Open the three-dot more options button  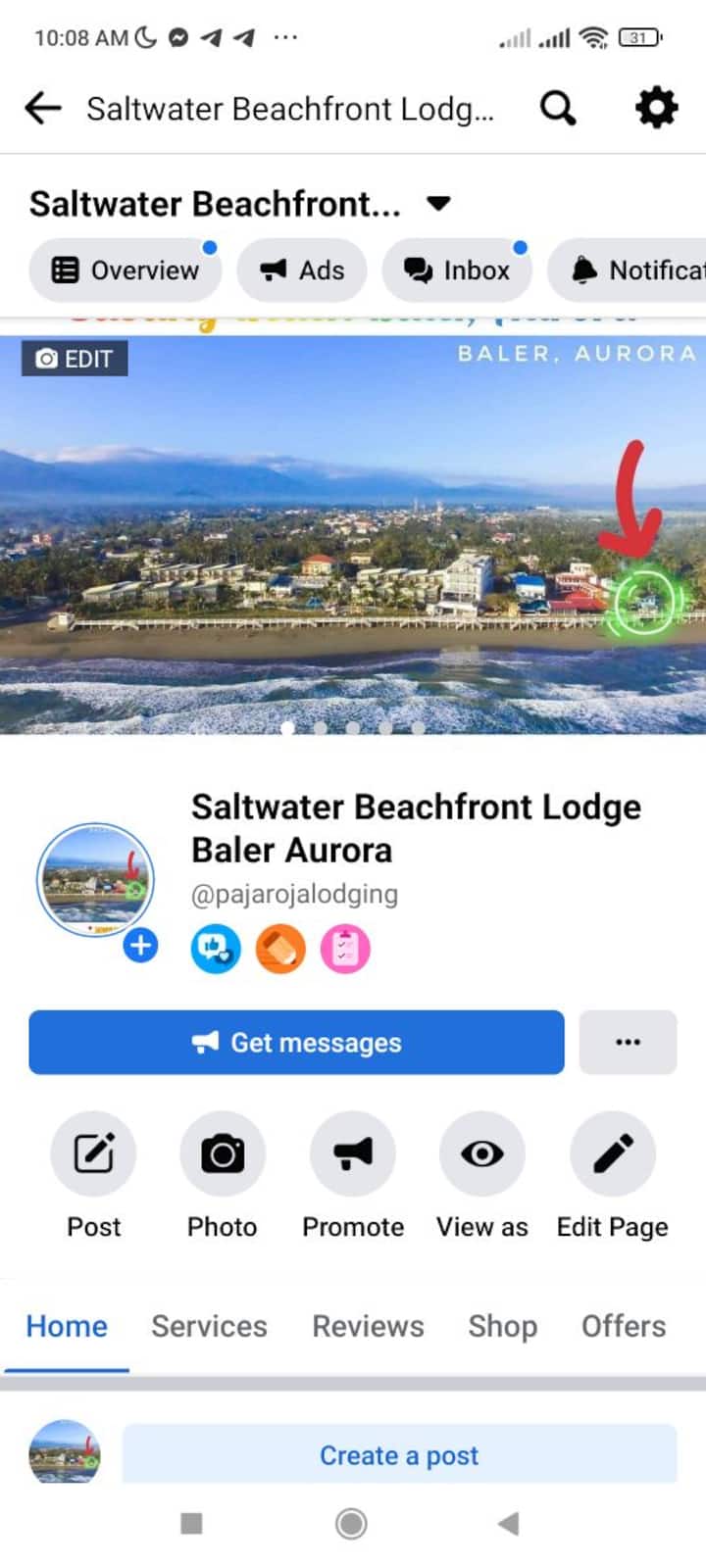pyautogui.click(x=628, y=1043)
